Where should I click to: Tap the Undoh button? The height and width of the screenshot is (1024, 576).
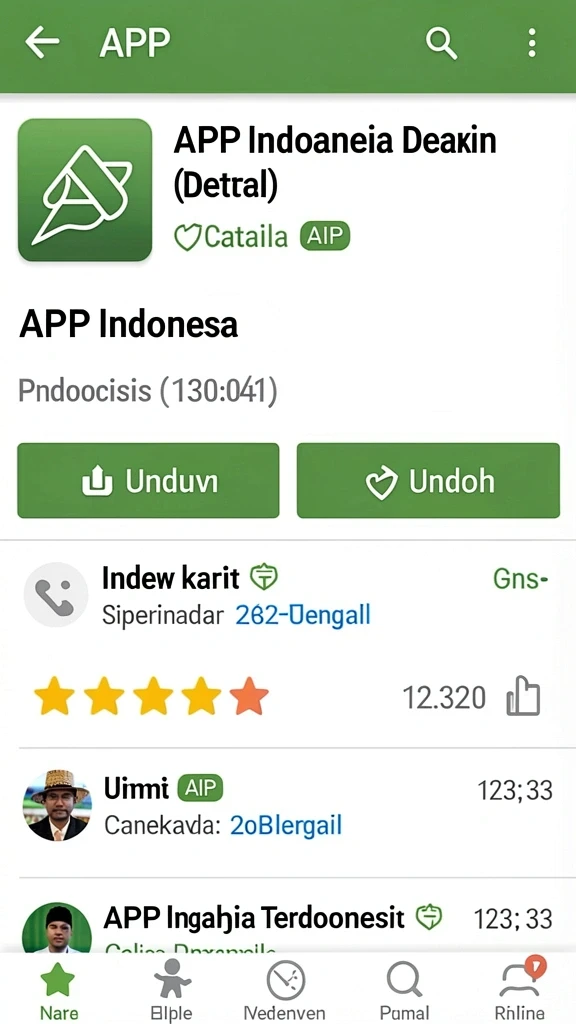click(x=428, y=481)
